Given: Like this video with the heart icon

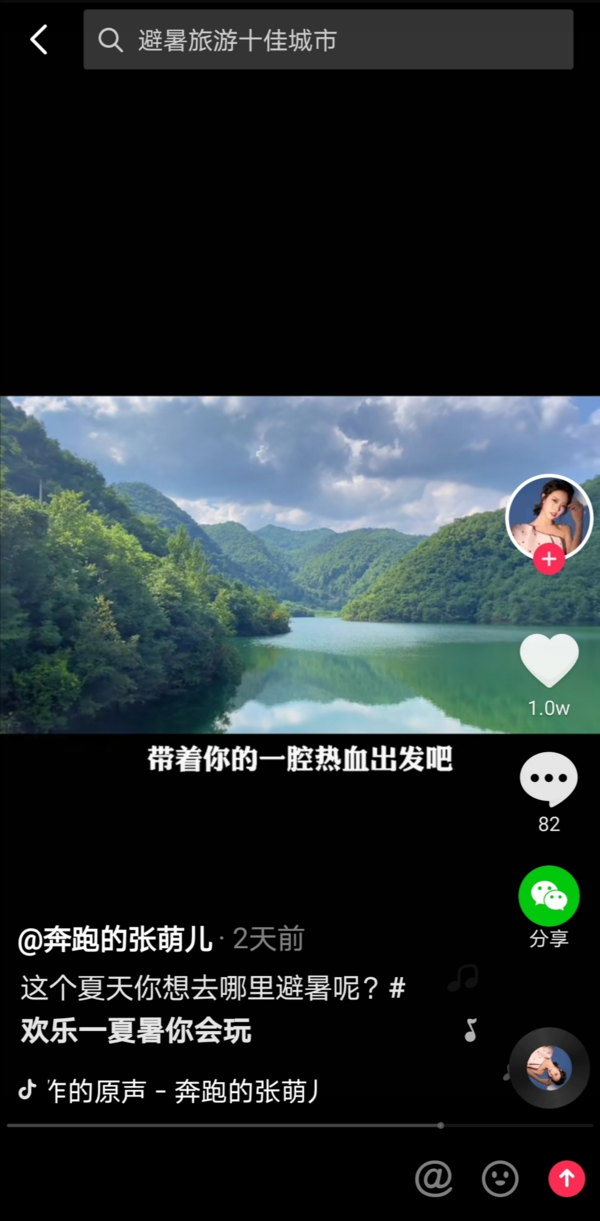Looking at the screenshot, I should (549, 662).
